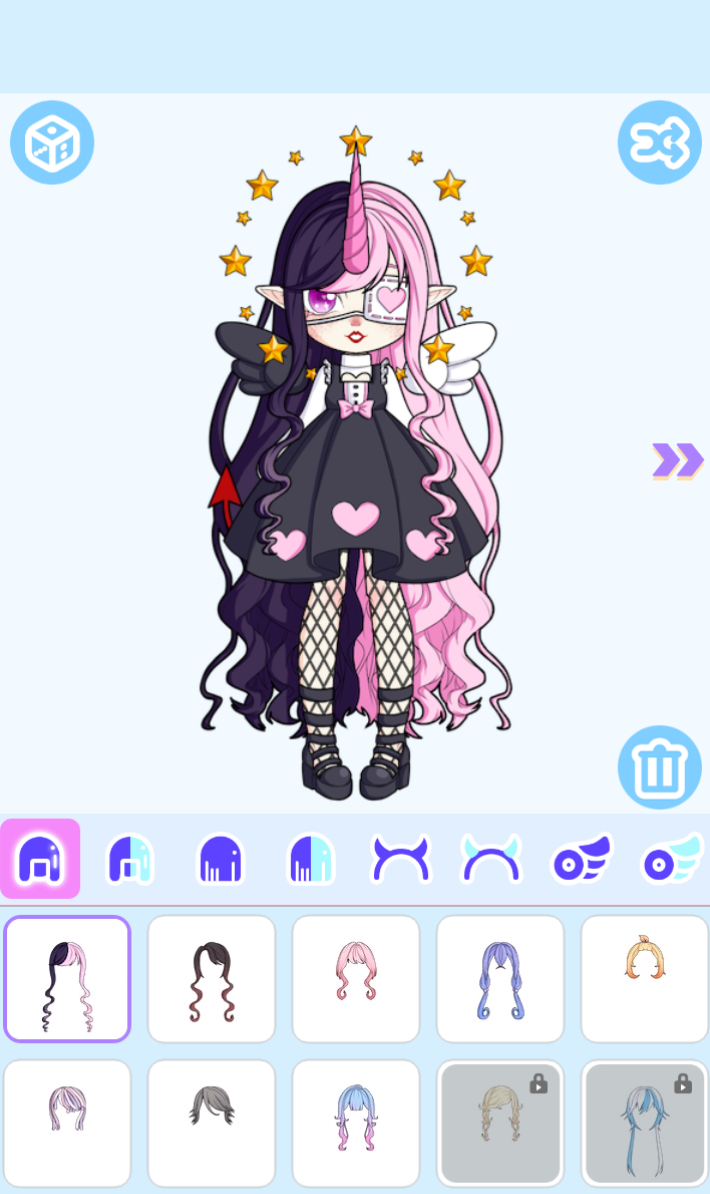Choose the dark brown wavy hairstyle
The height and width of the screenshot is (1194, 710).
(211, 979)
